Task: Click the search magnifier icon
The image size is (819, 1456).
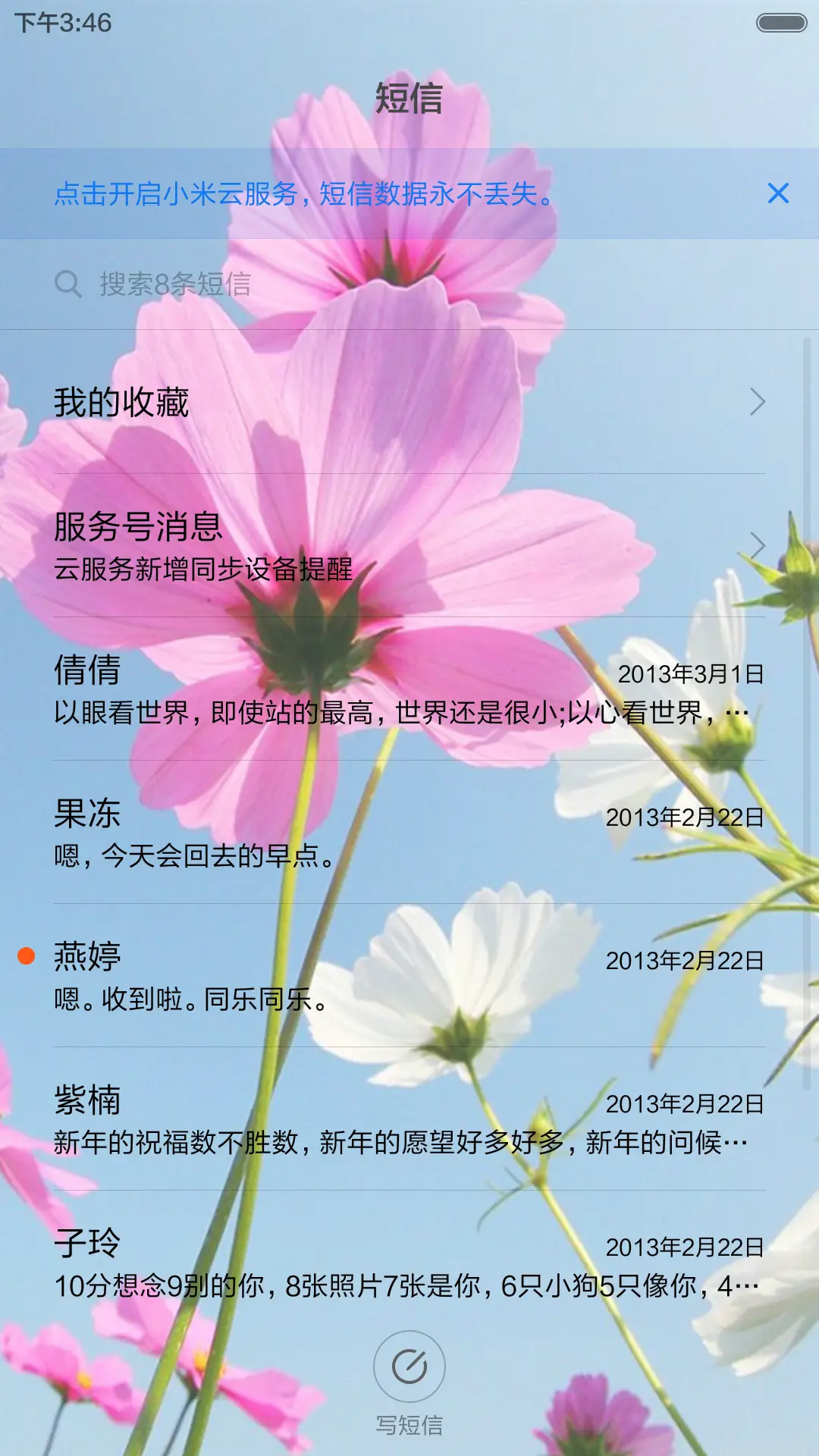Action: click(69, 284)
